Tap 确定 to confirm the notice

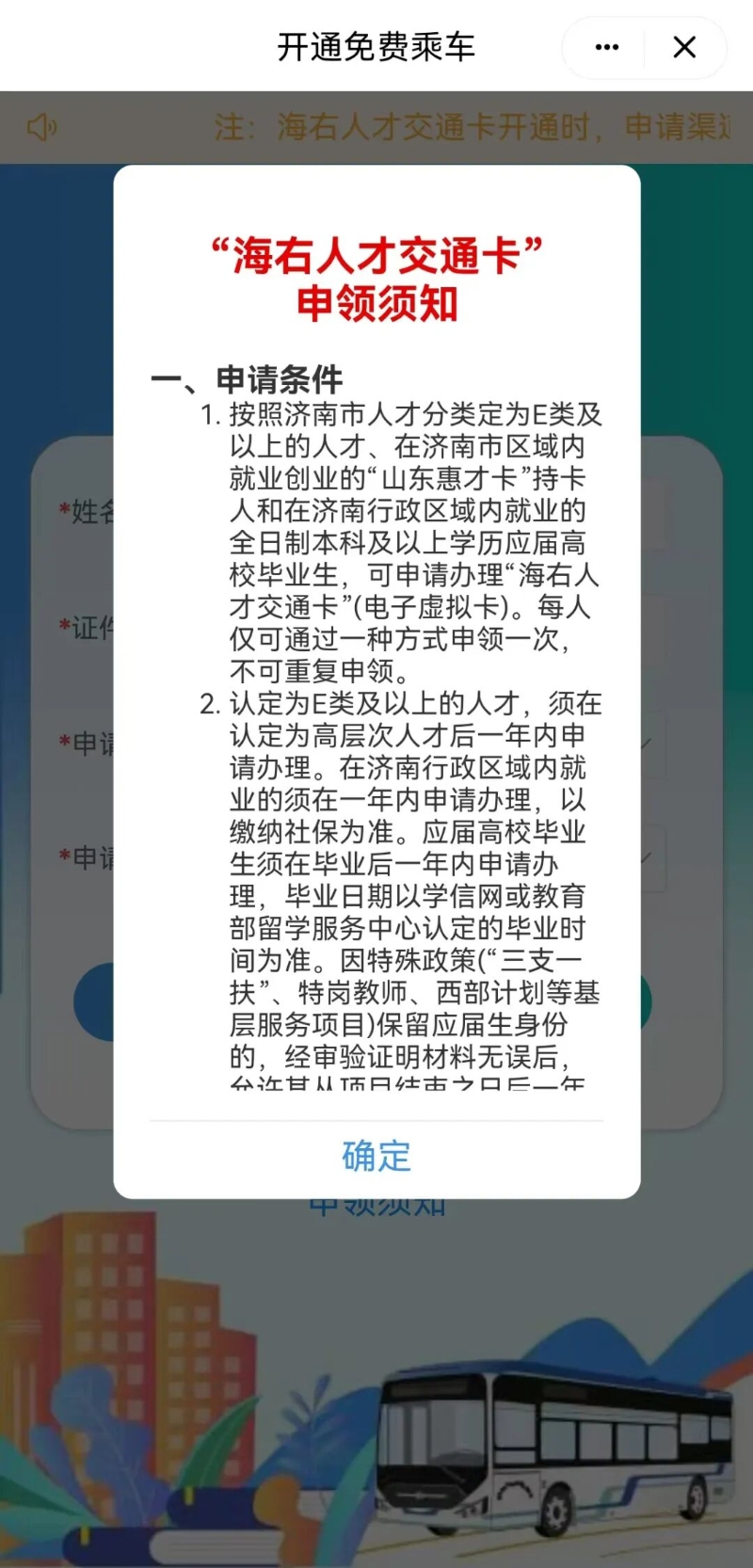[x=376, y=1156]
